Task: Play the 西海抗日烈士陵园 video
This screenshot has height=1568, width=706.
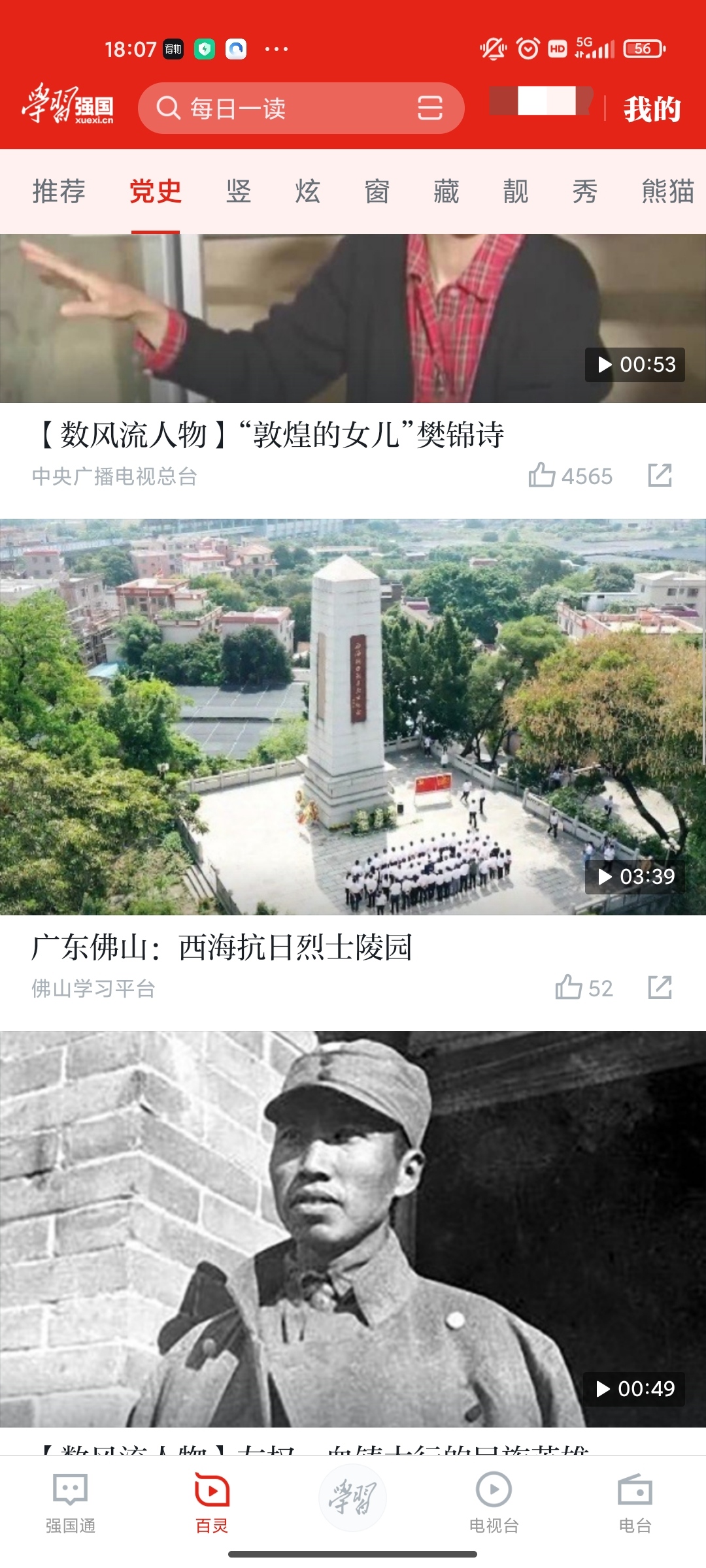Action: click(353, 717)
